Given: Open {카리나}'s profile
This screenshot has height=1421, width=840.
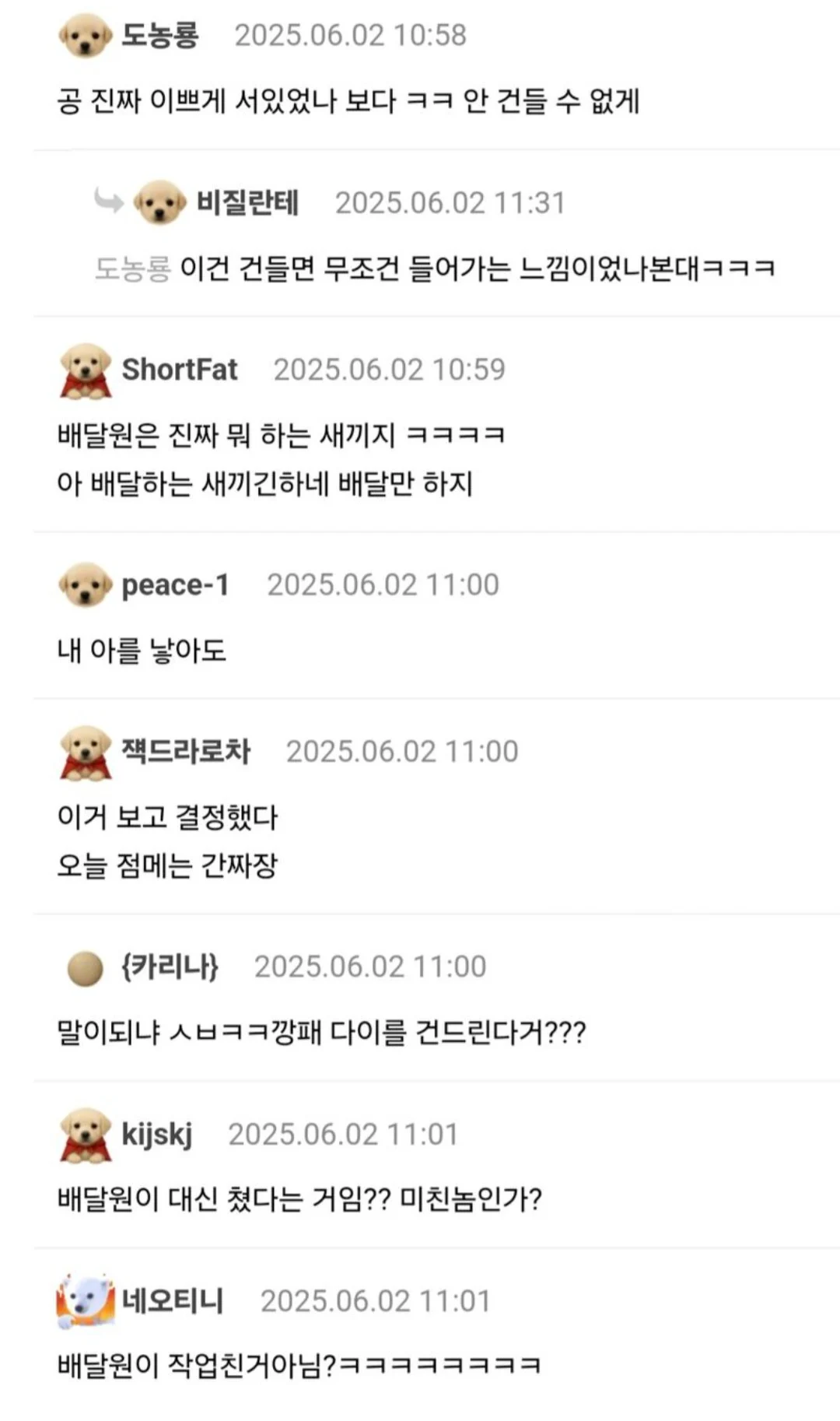Looking at the screenshot, I should pyautogui.click(x=170, y=967).
